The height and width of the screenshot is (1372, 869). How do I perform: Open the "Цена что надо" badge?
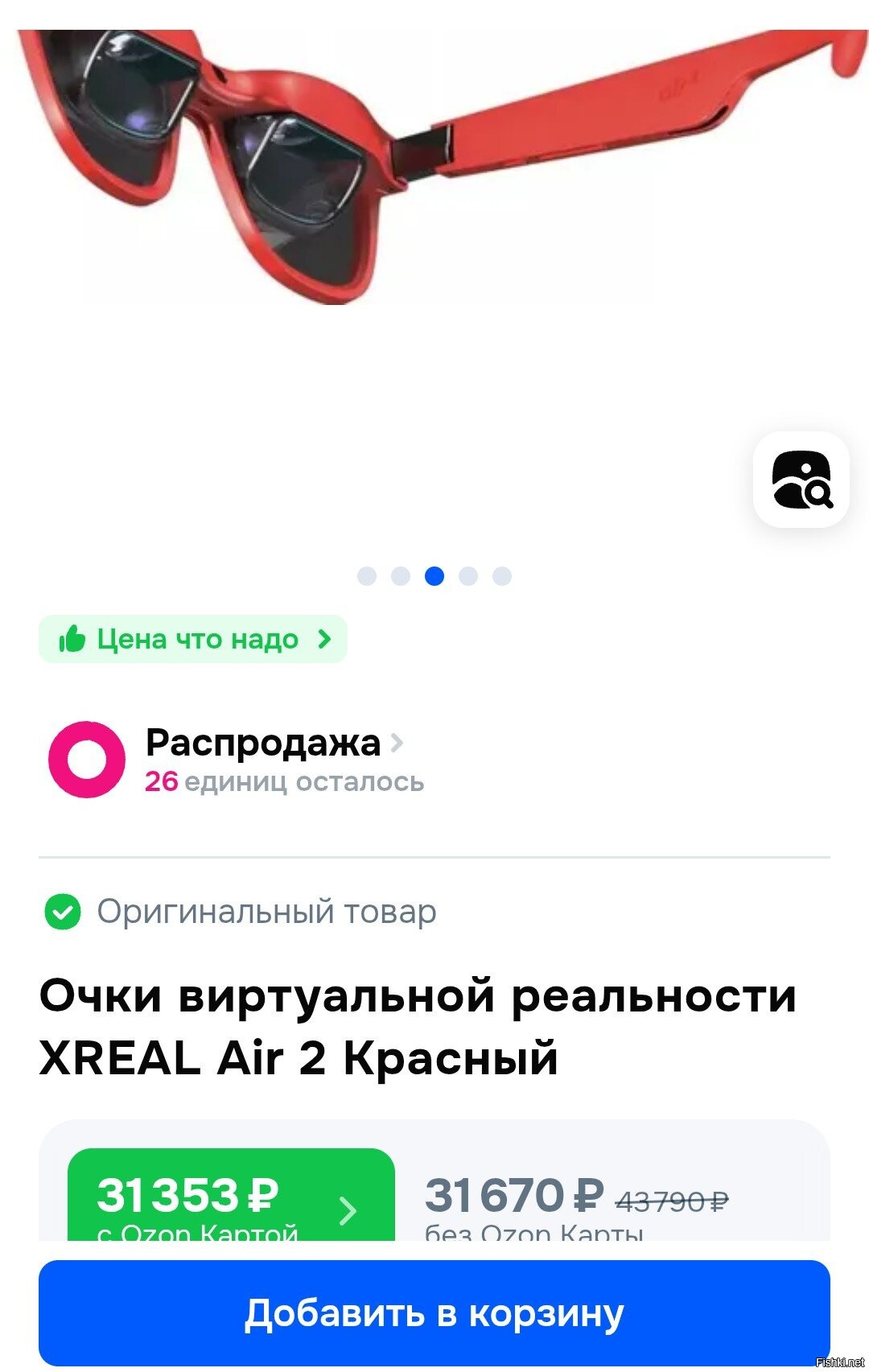pyautogui.click(x=193, y=640)
